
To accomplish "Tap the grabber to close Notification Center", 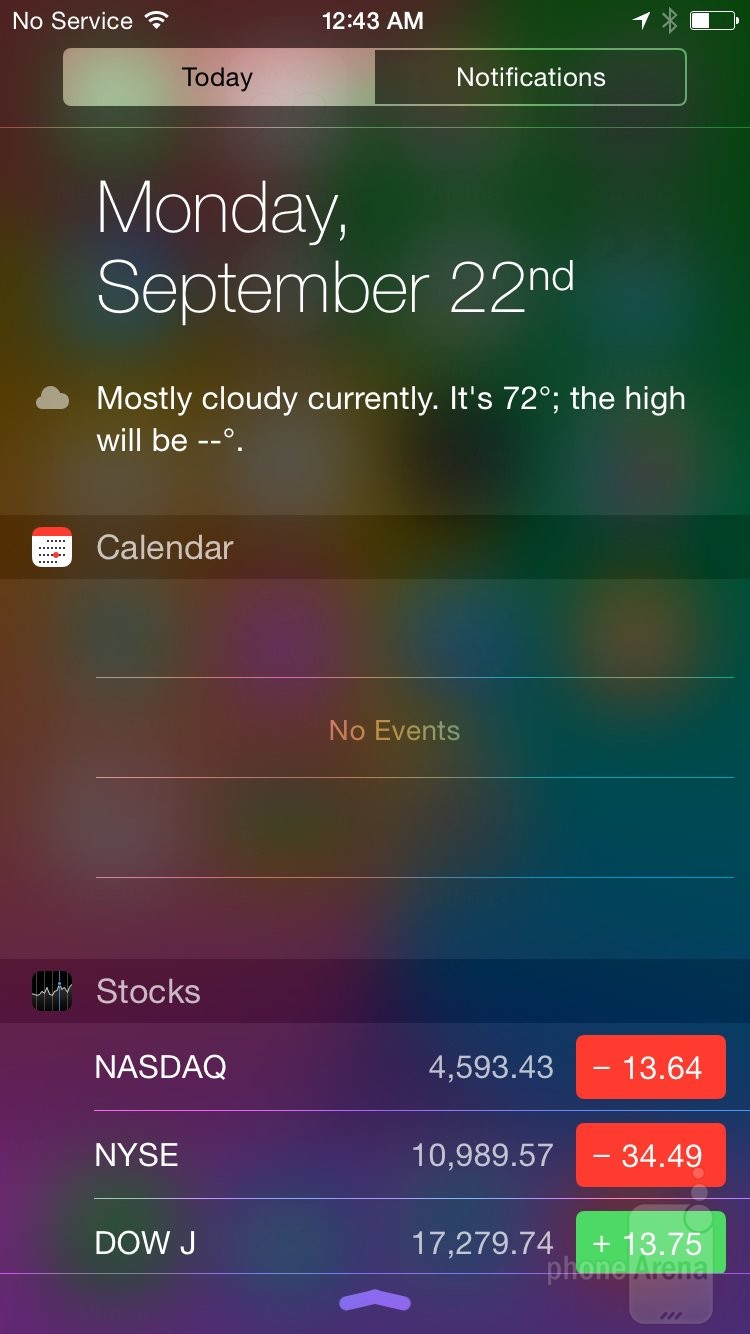I will pyautogui.click(x=375, y=1300).
